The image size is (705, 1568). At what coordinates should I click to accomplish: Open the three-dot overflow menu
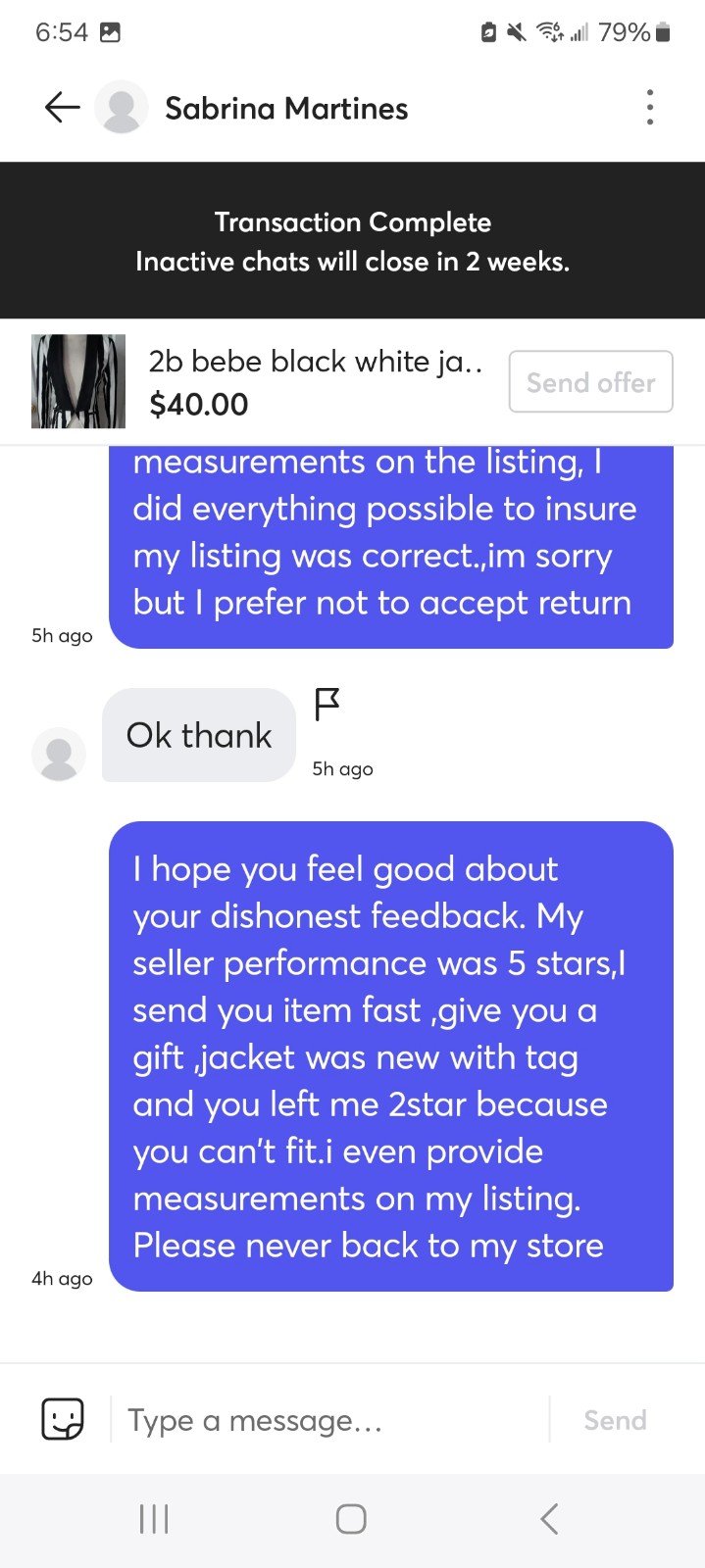click(649, 107)
